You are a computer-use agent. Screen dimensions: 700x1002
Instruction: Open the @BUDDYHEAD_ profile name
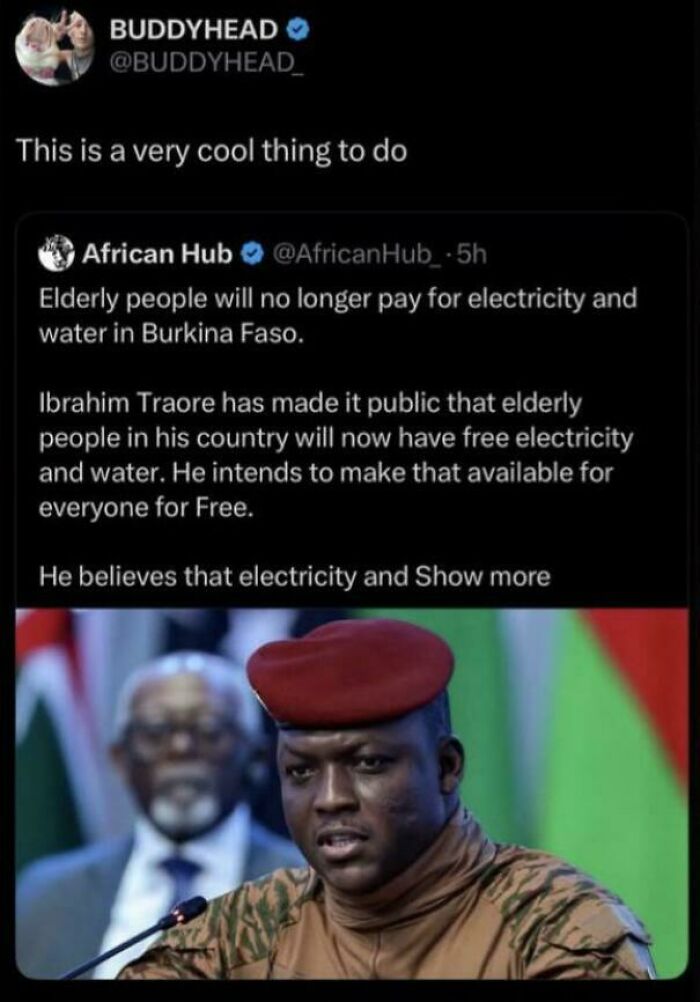tap(185, 36)
